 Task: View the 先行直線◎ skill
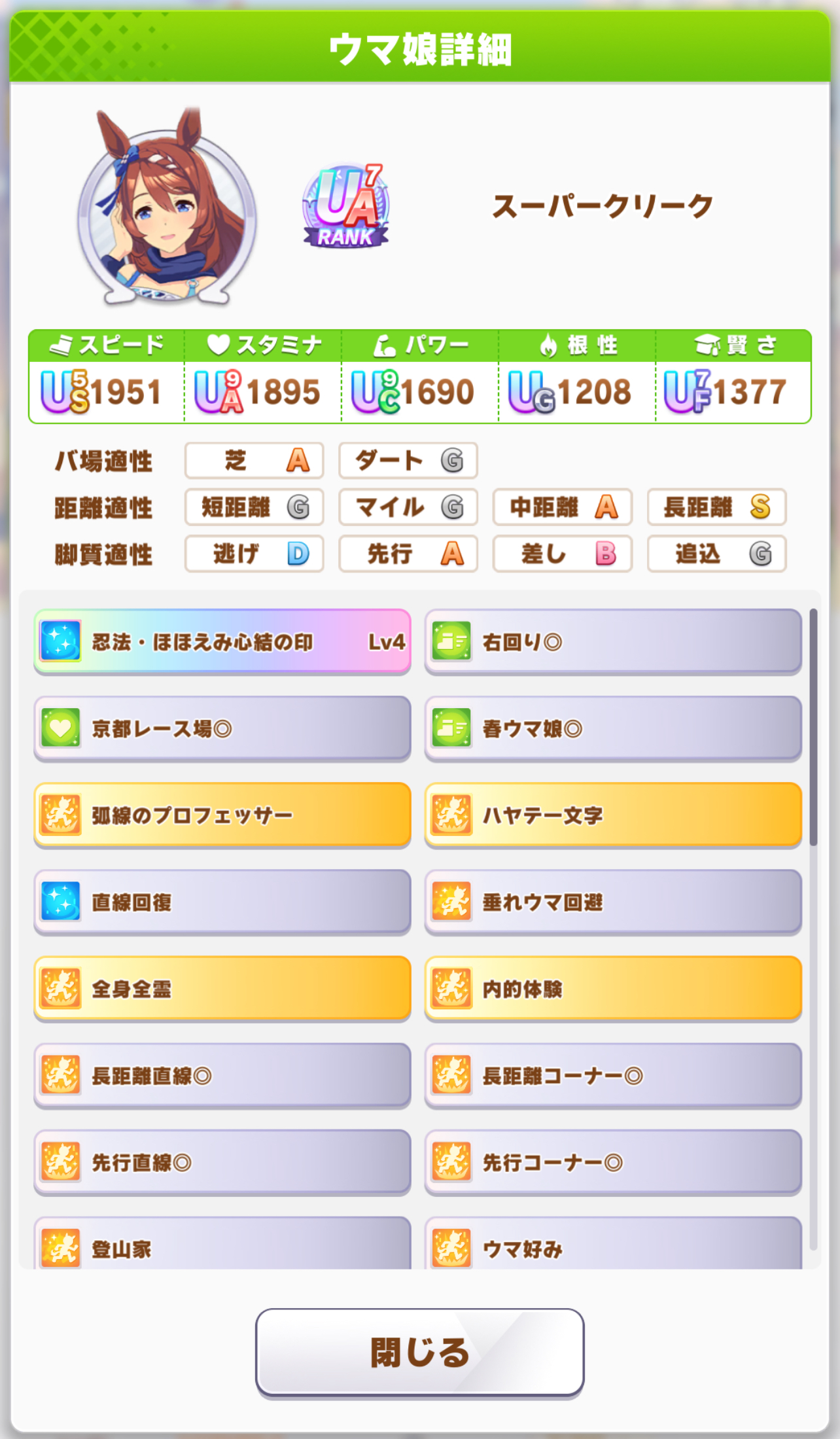coord(222,1163)
